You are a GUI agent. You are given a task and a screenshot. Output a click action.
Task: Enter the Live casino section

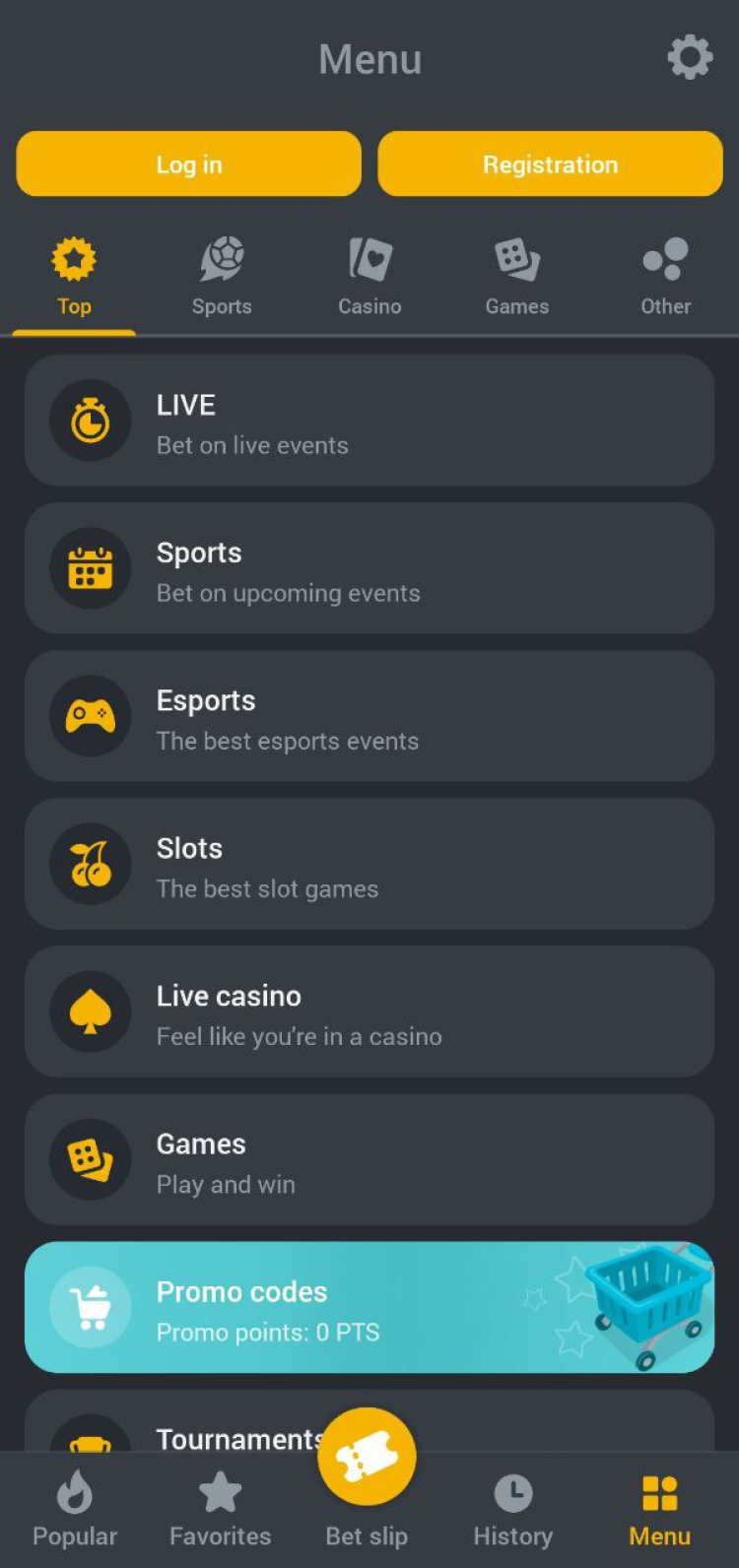click(x=369, y=1013)
